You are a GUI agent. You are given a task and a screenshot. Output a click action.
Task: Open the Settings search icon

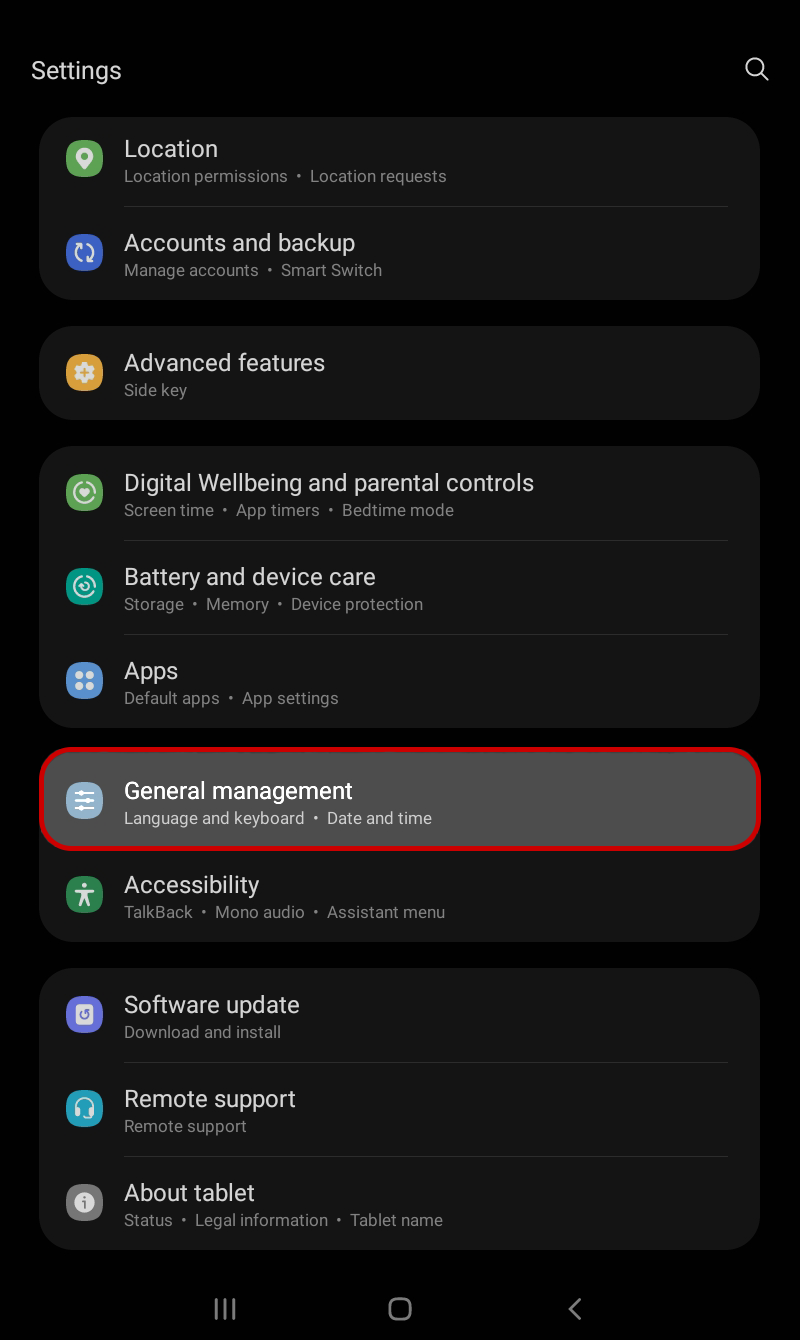pyautogui.click(x=757, y=69)
